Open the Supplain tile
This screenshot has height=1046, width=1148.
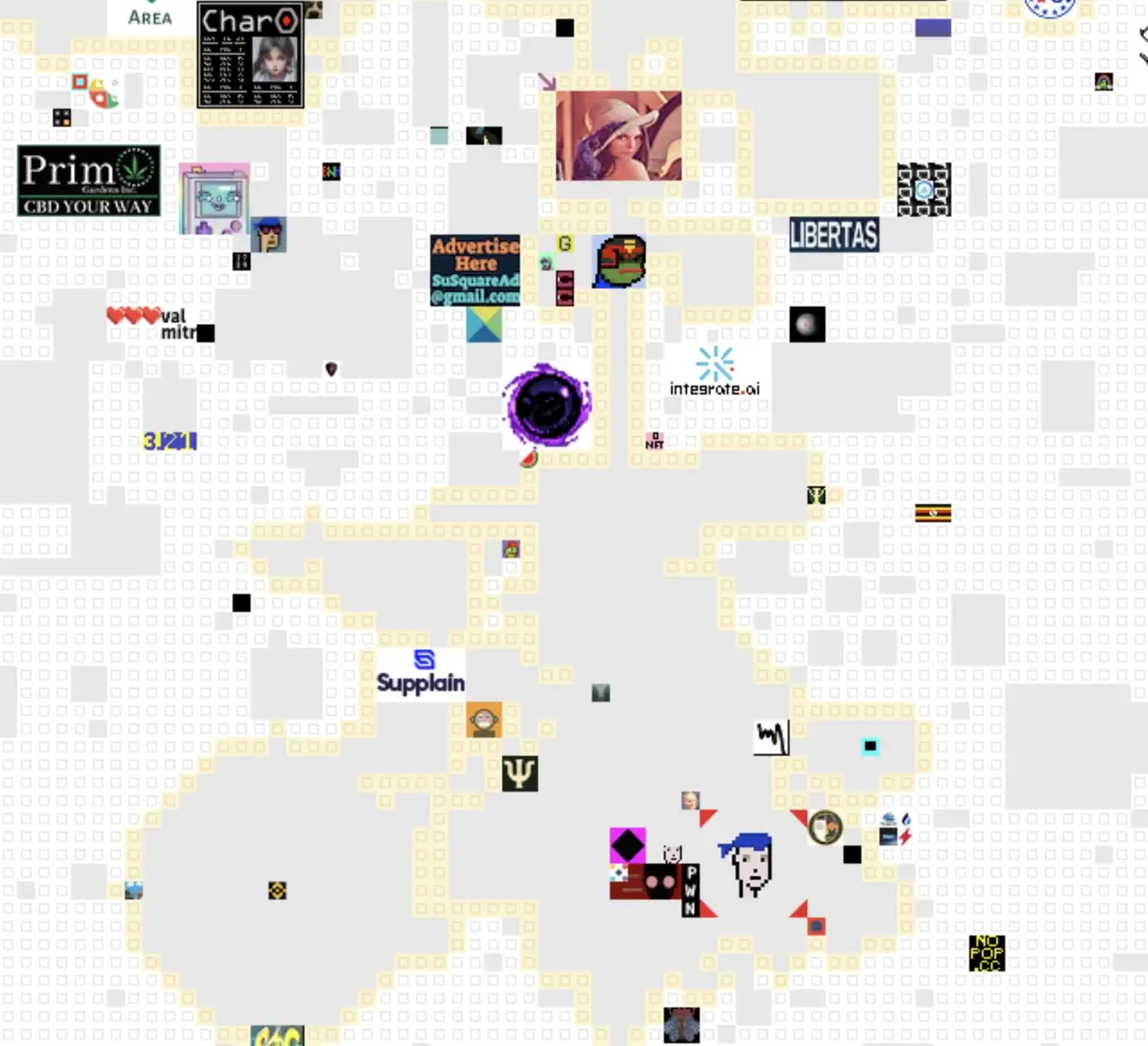coord(420,674)
